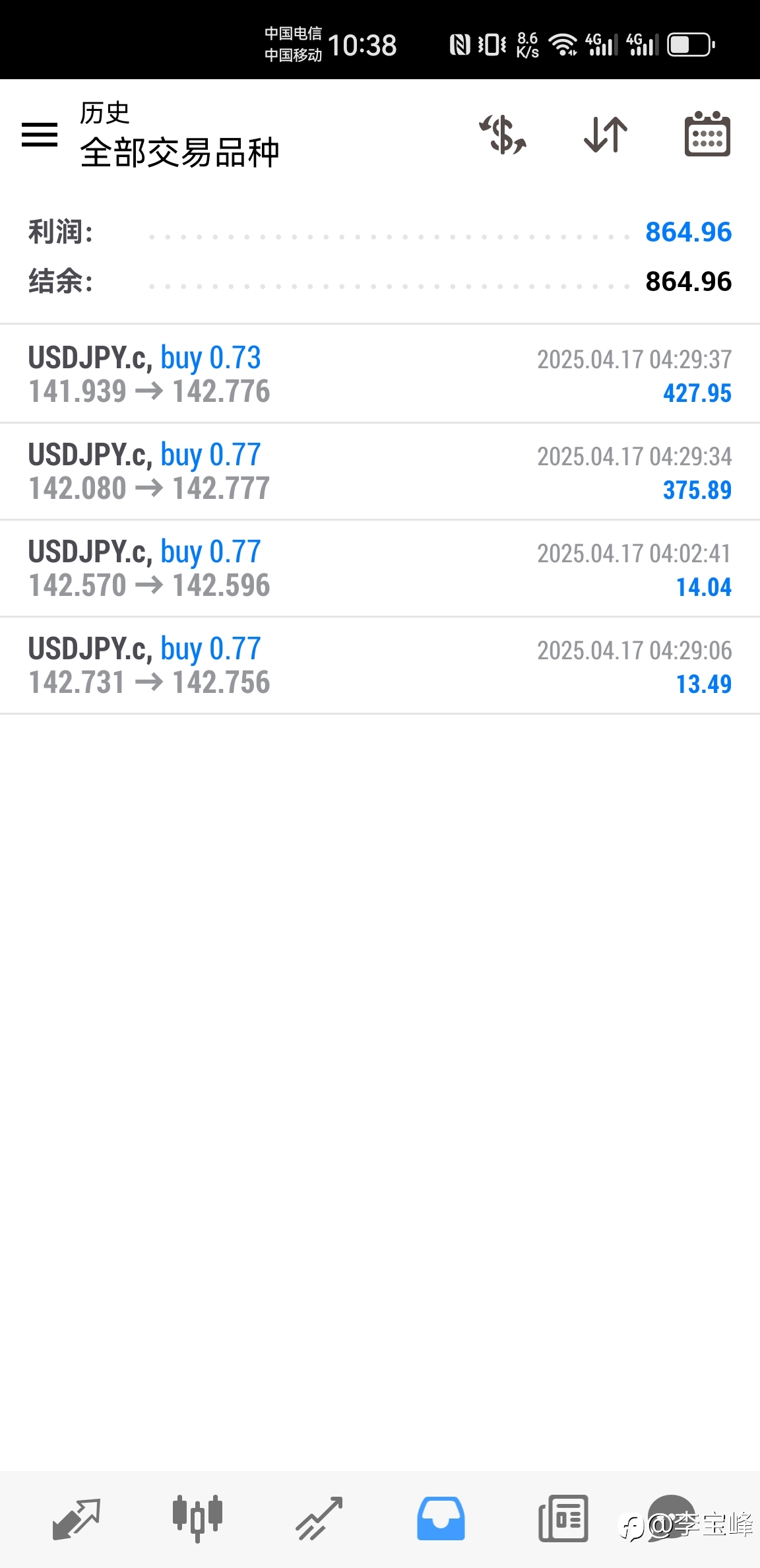Open USDJPY.c buy 0.73 trade with profit 427.95
Image resolution: width=760 pixels, height=1568 pixels.
[x=380, y=374]
